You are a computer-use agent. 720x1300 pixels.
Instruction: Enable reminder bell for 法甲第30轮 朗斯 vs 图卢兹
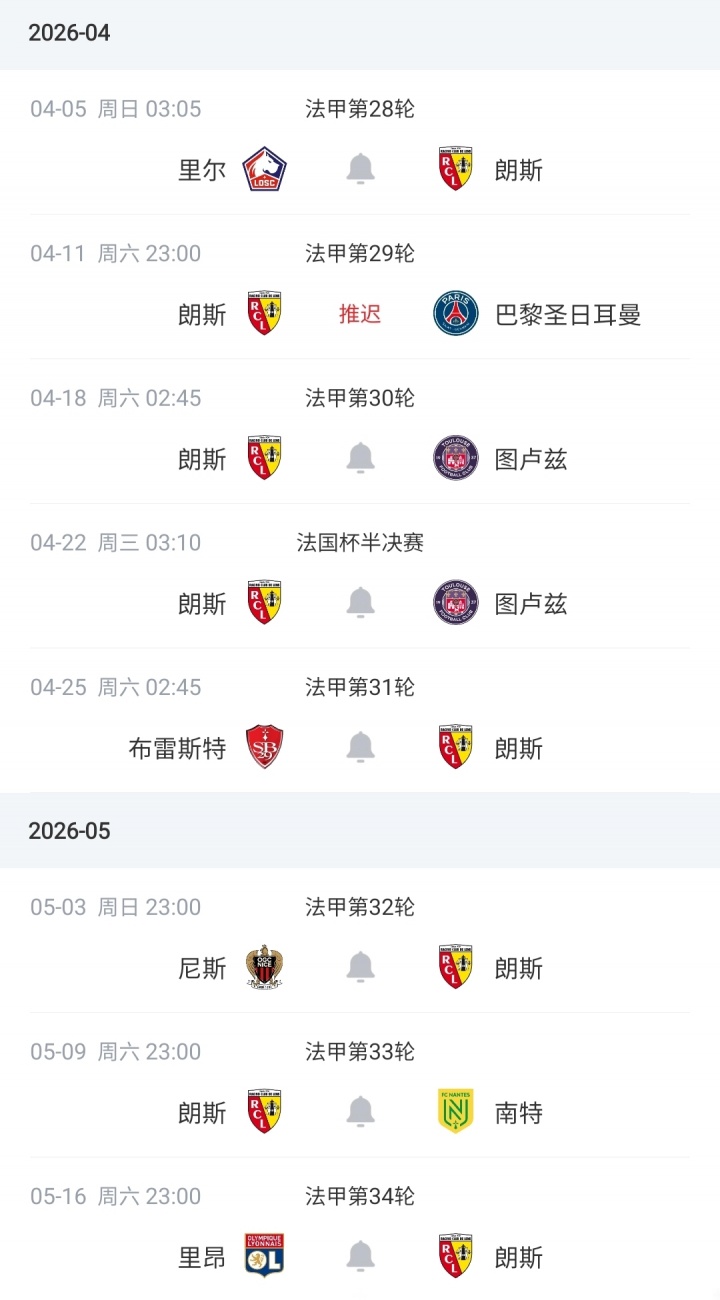pos(360,459)
